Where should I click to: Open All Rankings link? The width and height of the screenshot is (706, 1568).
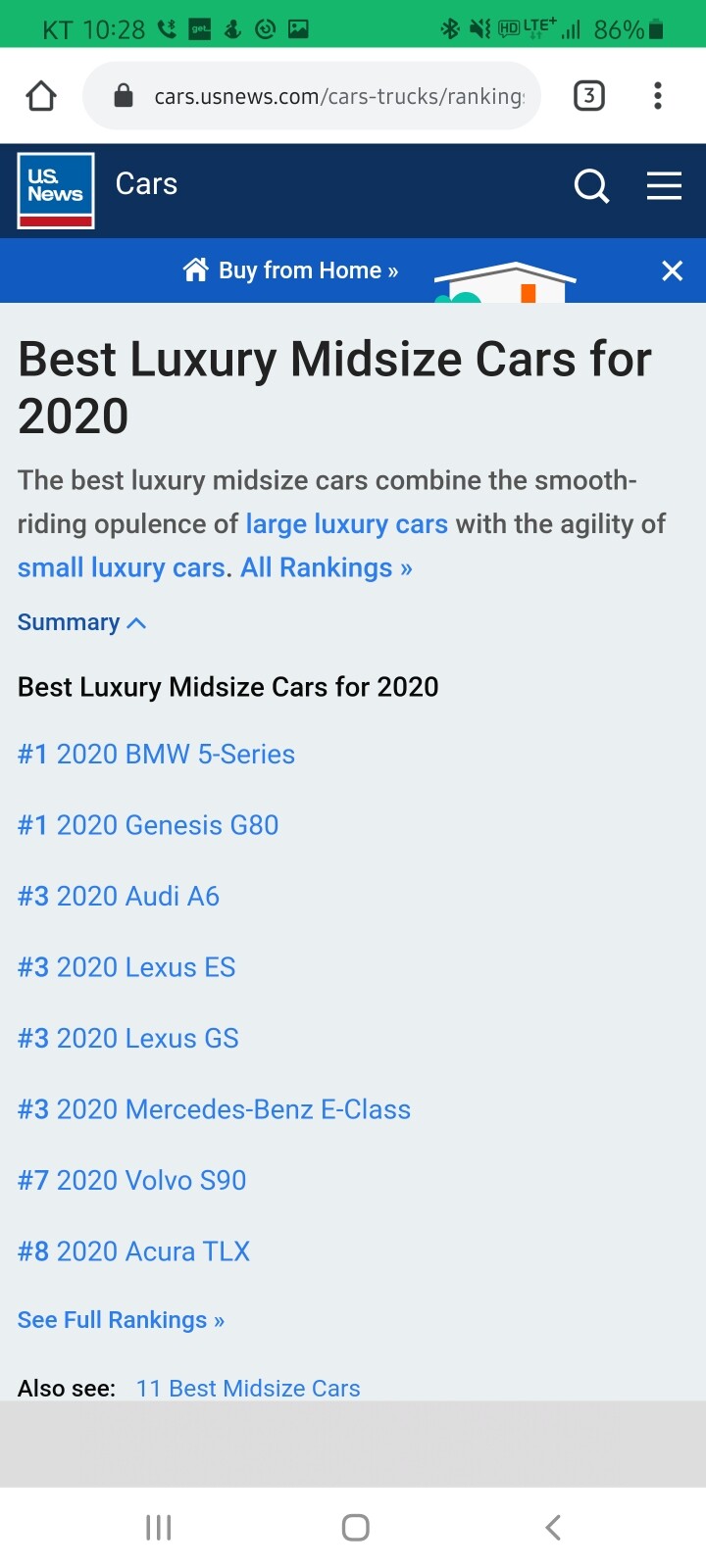[327, 568]
